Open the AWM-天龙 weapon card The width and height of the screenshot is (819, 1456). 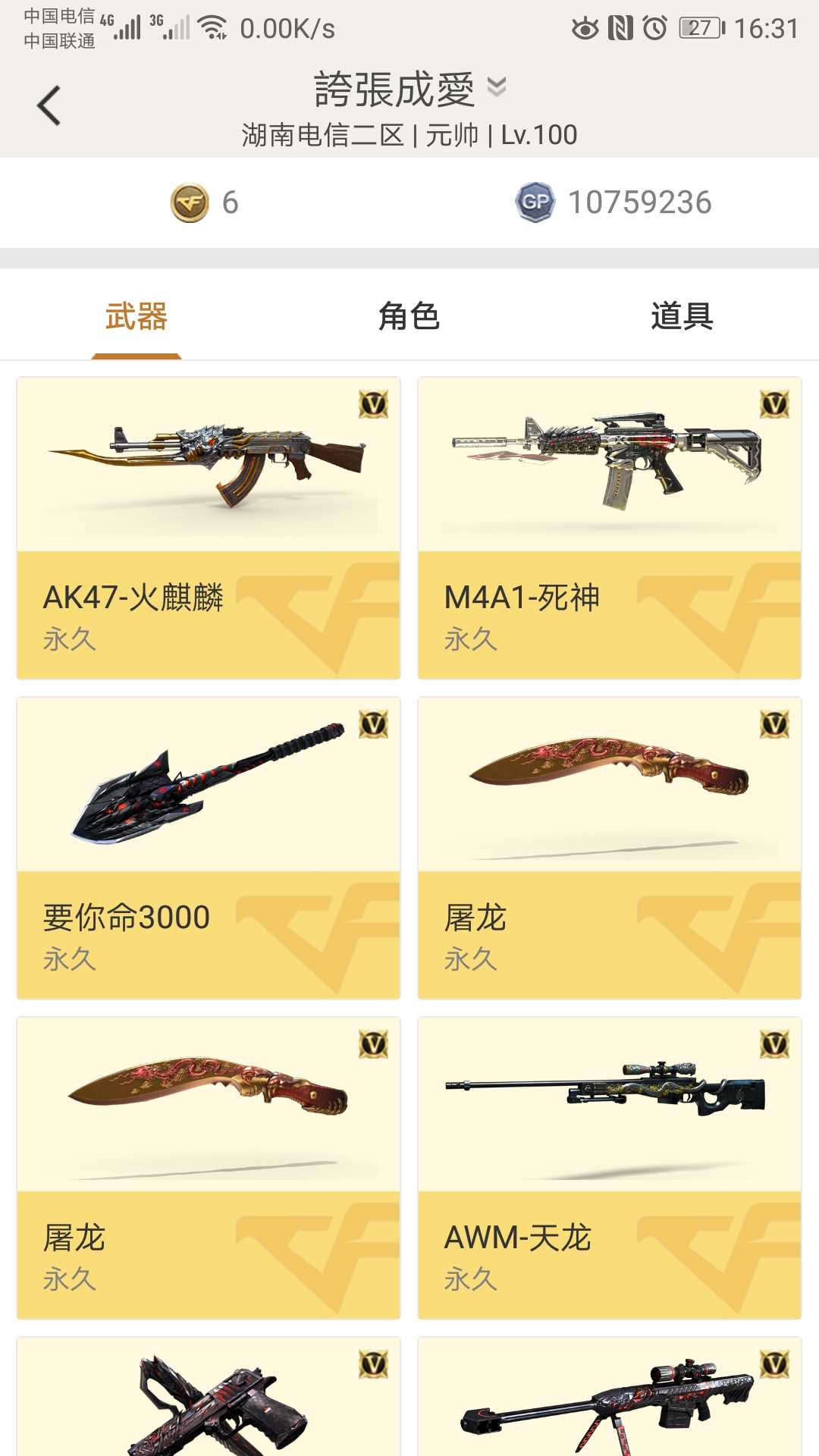[x=610, y=1168]
